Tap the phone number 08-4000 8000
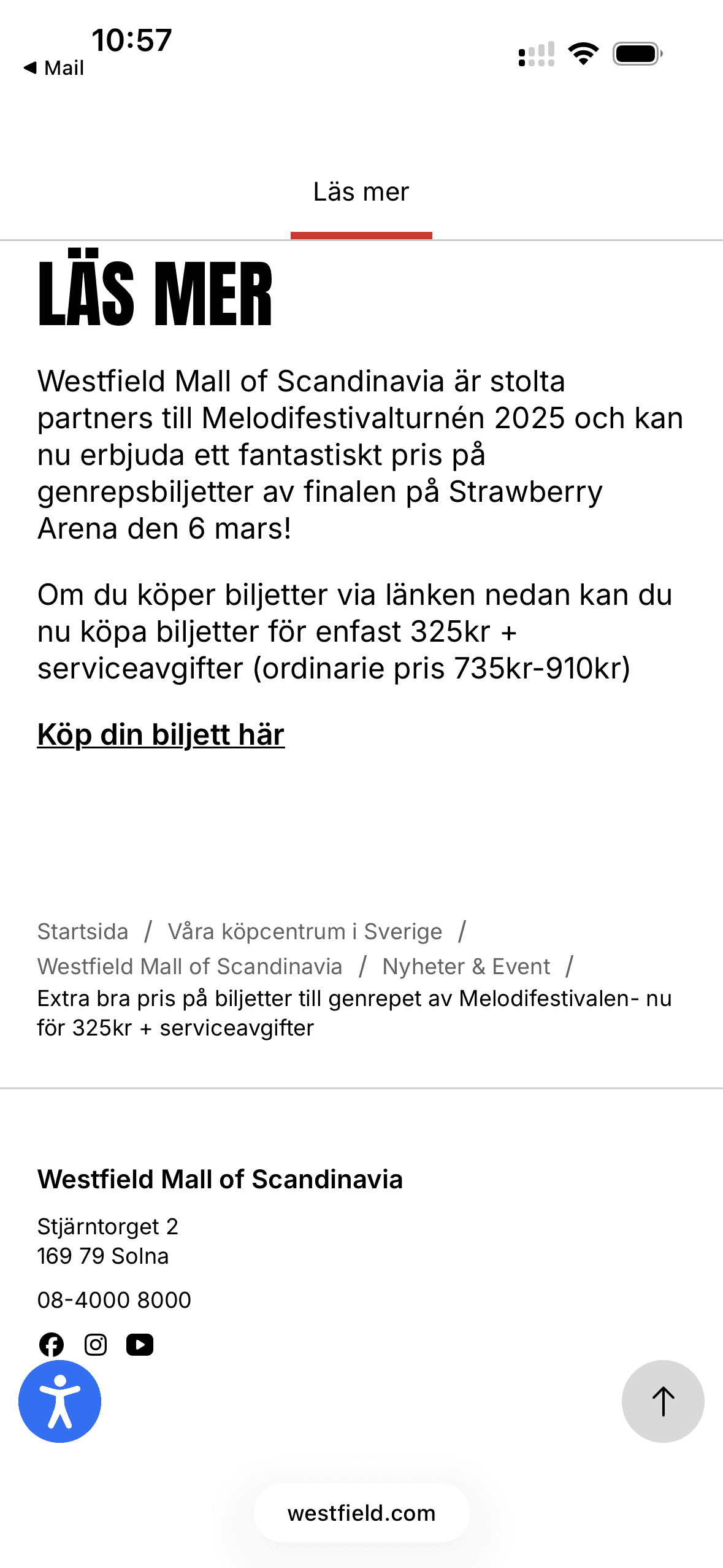Image resolution: width=723 pixels, height=1568 pixels. click(x=114, y=1299)
